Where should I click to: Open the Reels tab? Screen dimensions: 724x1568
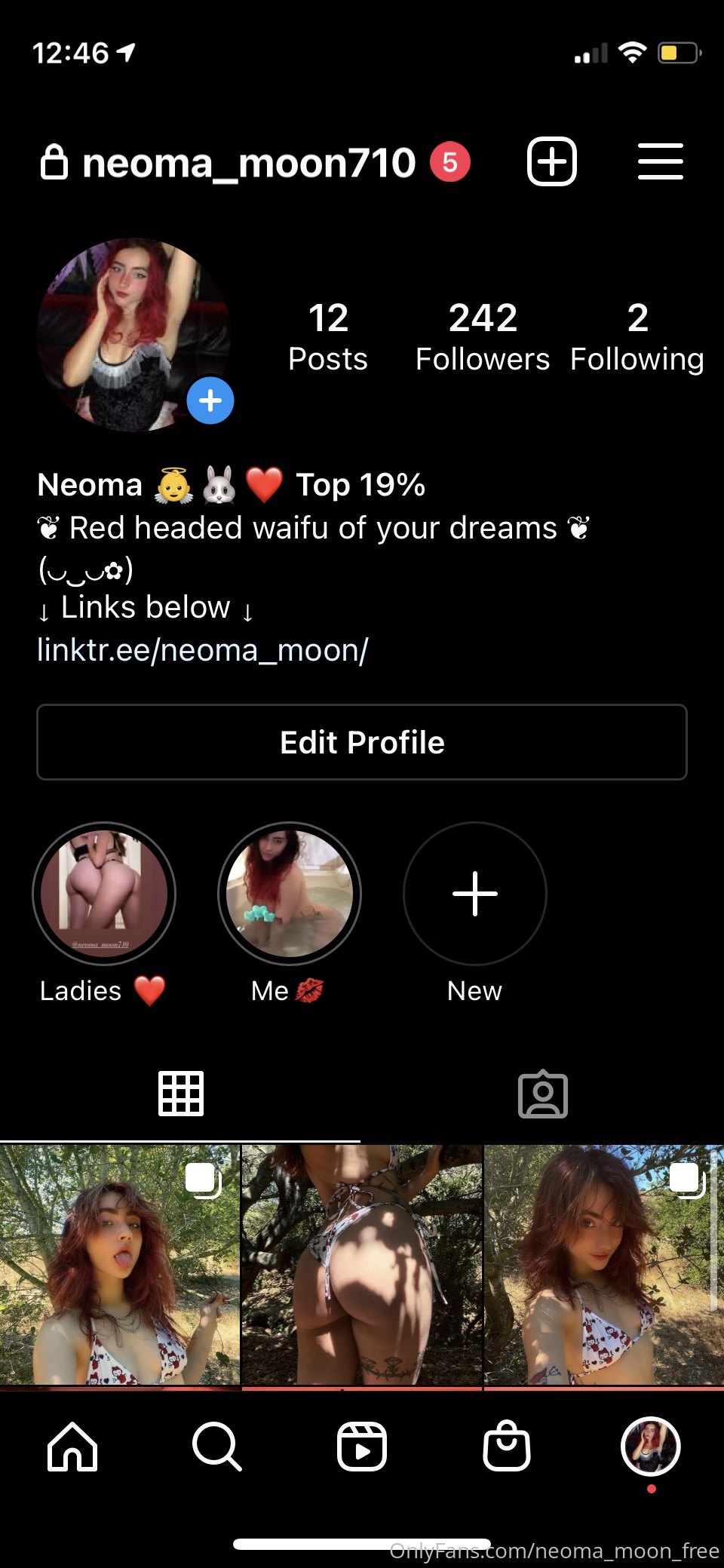362,1447
